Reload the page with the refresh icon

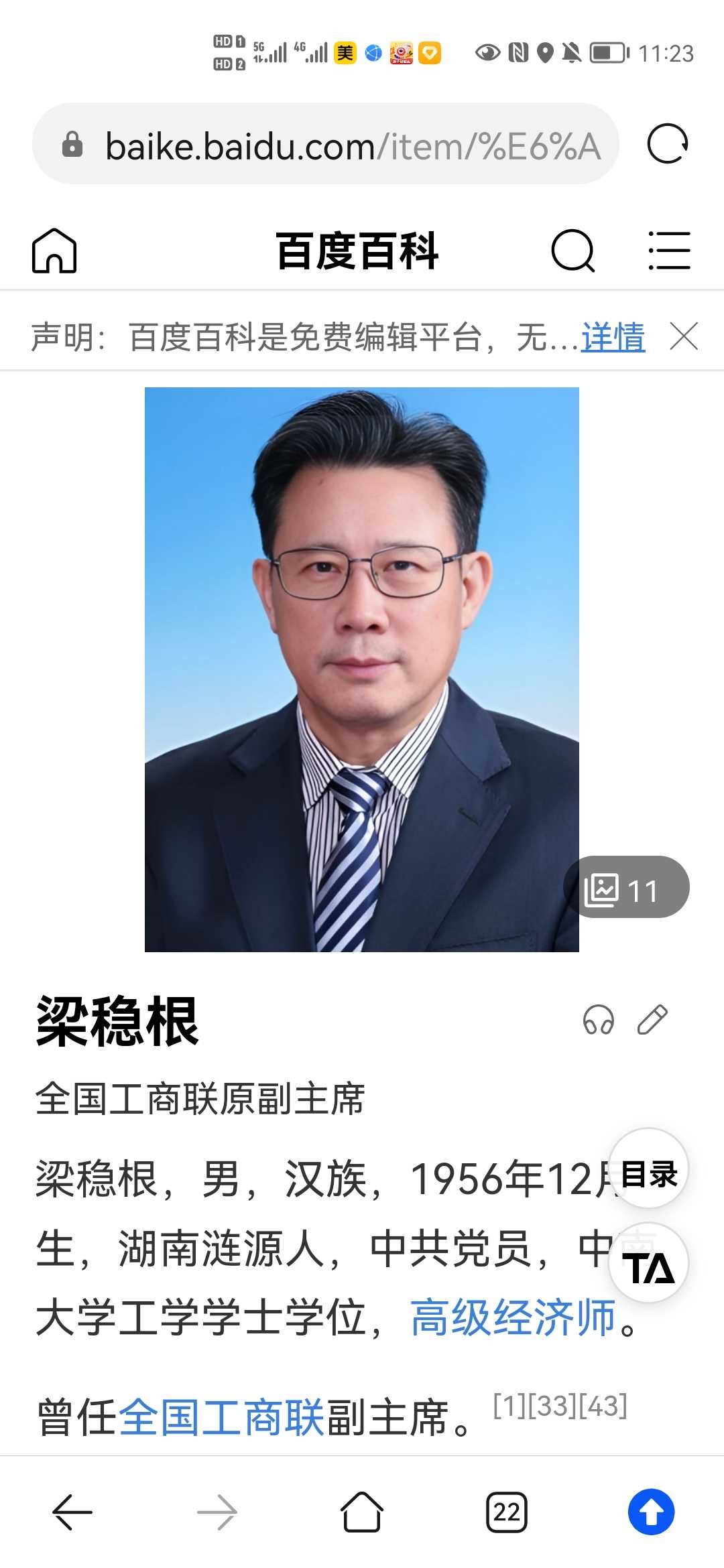point(668,143)
